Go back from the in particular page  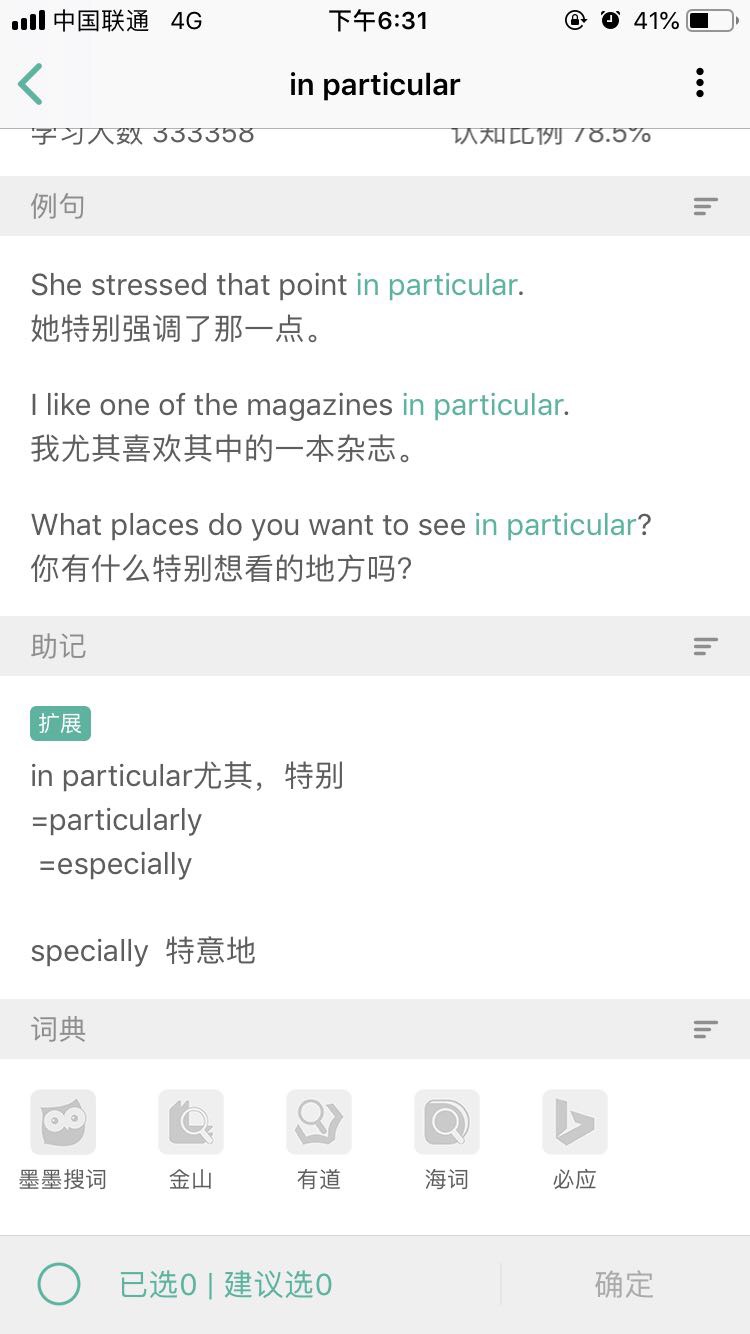(31, 84)
